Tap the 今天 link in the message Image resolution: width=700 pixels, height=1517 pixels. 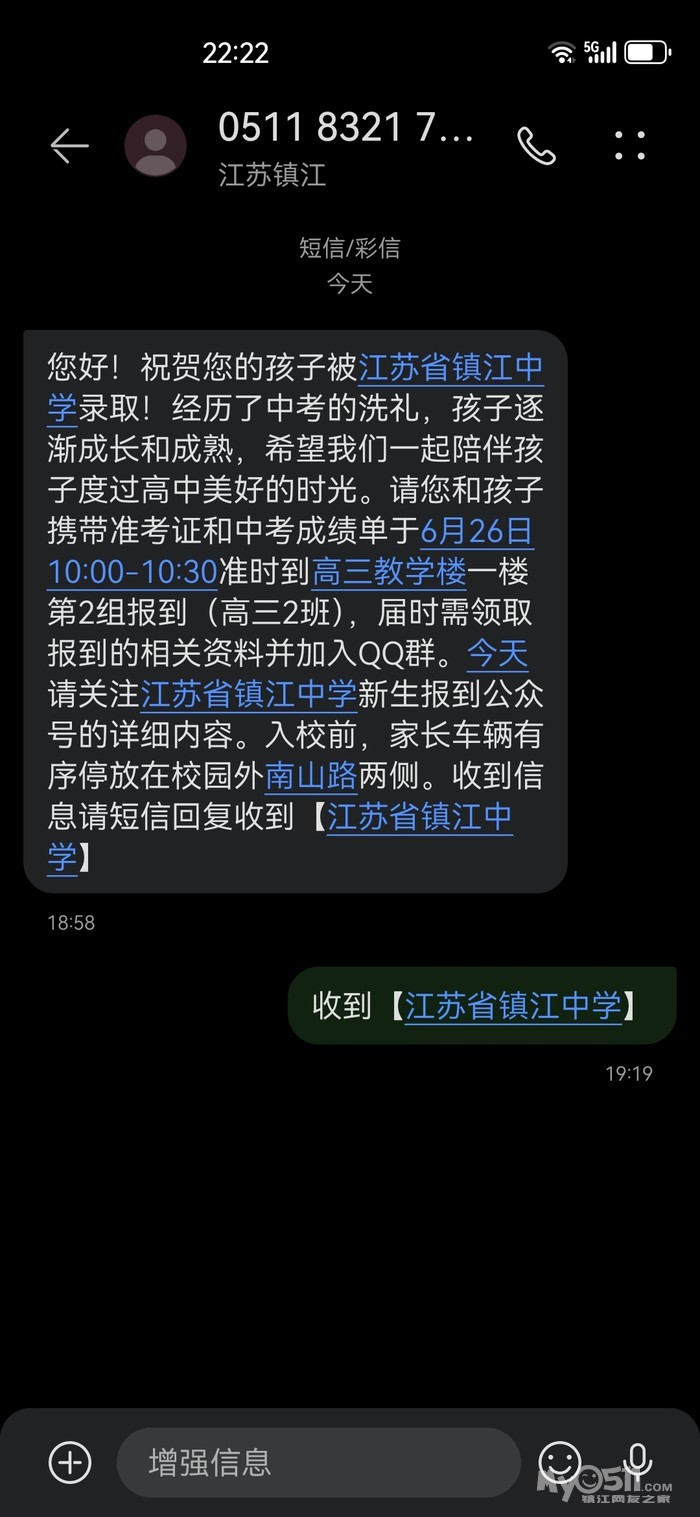coord(498,654)
